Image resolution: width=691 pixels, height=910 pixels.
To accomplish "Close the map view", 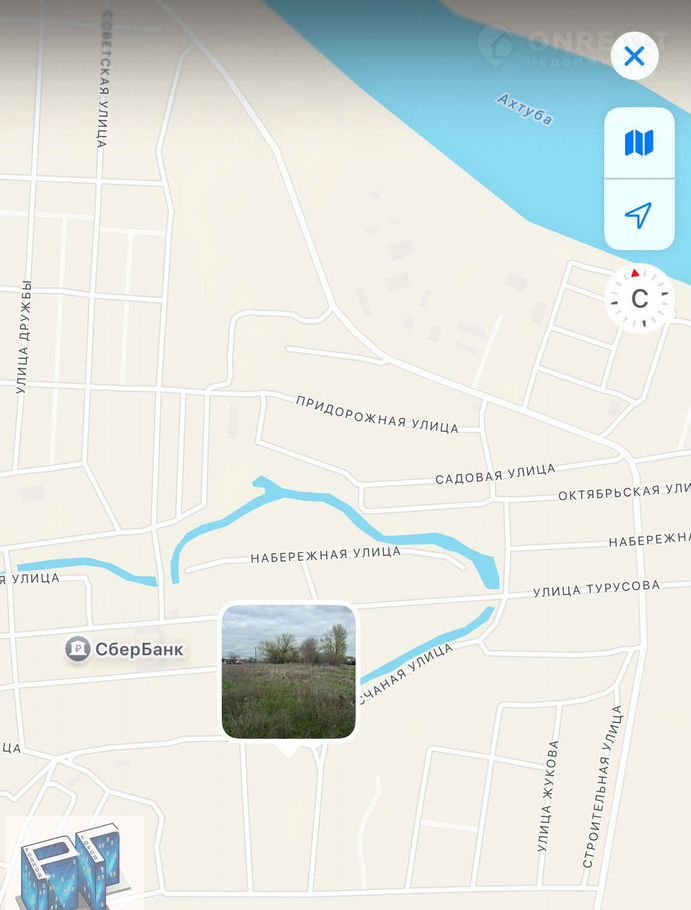I will coord(634,57).
